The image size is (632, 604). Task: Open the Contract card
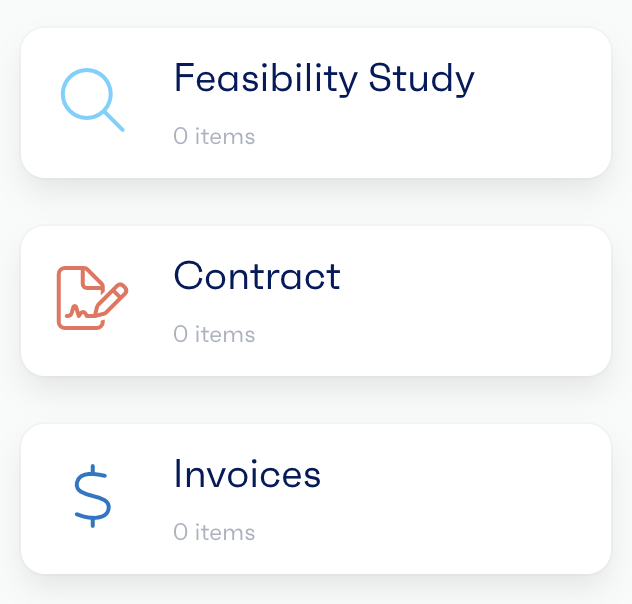[x=315, y=301]
